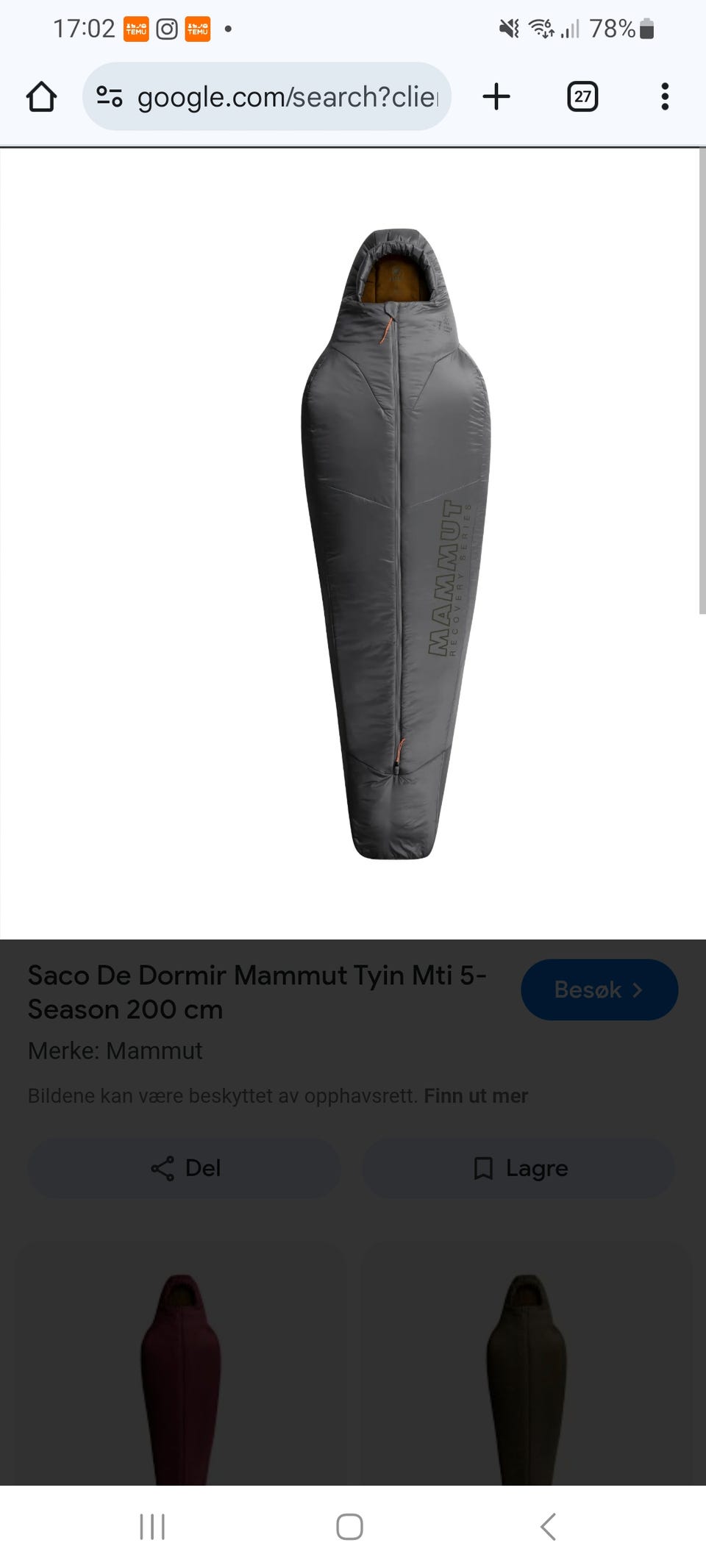Screen dimensions: 706x1568
Task: Share this image with Del
Action: [x=185, y=1167]
